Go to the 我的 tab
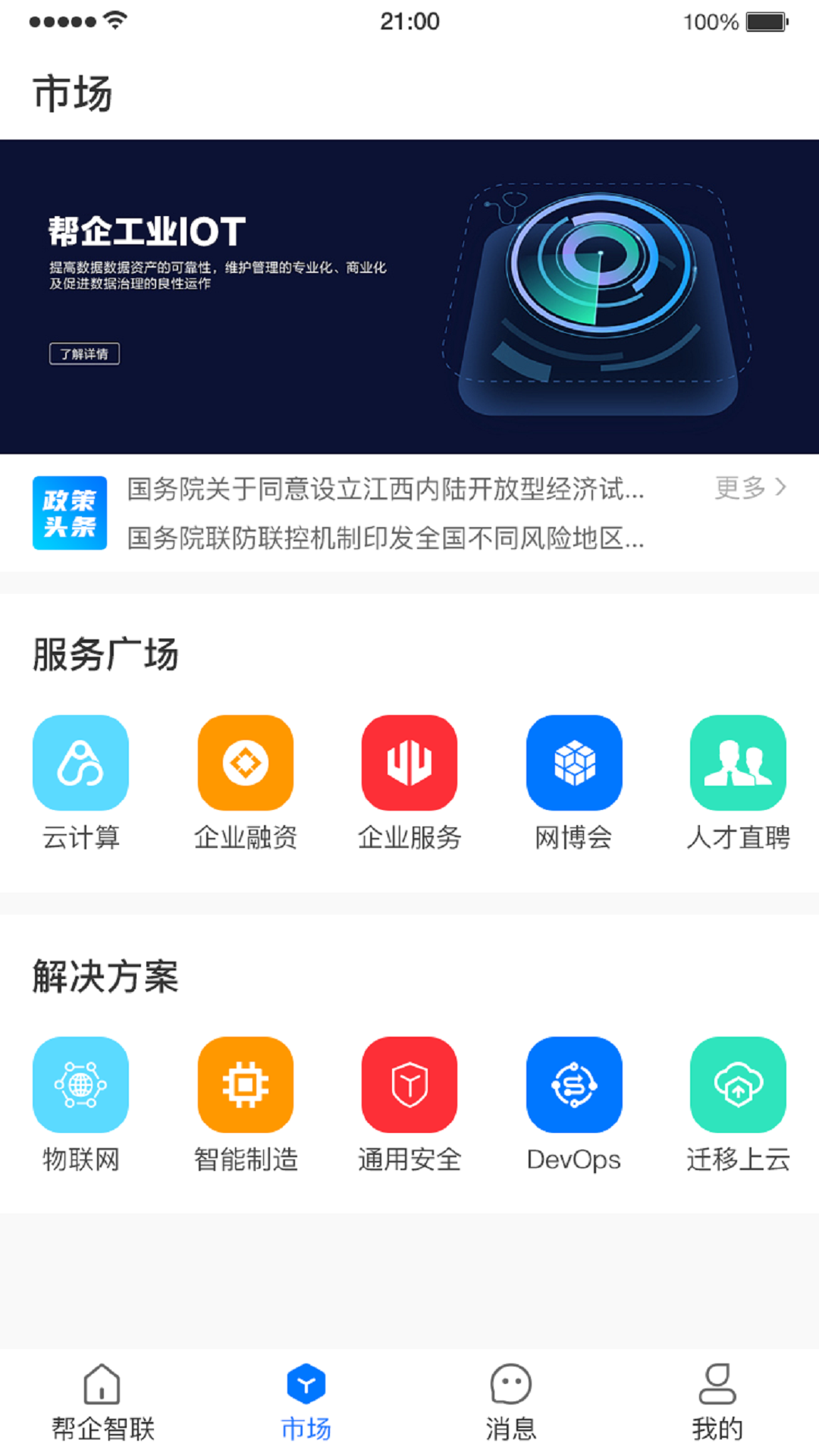 pyautogui.click(x=717, y=1402)
